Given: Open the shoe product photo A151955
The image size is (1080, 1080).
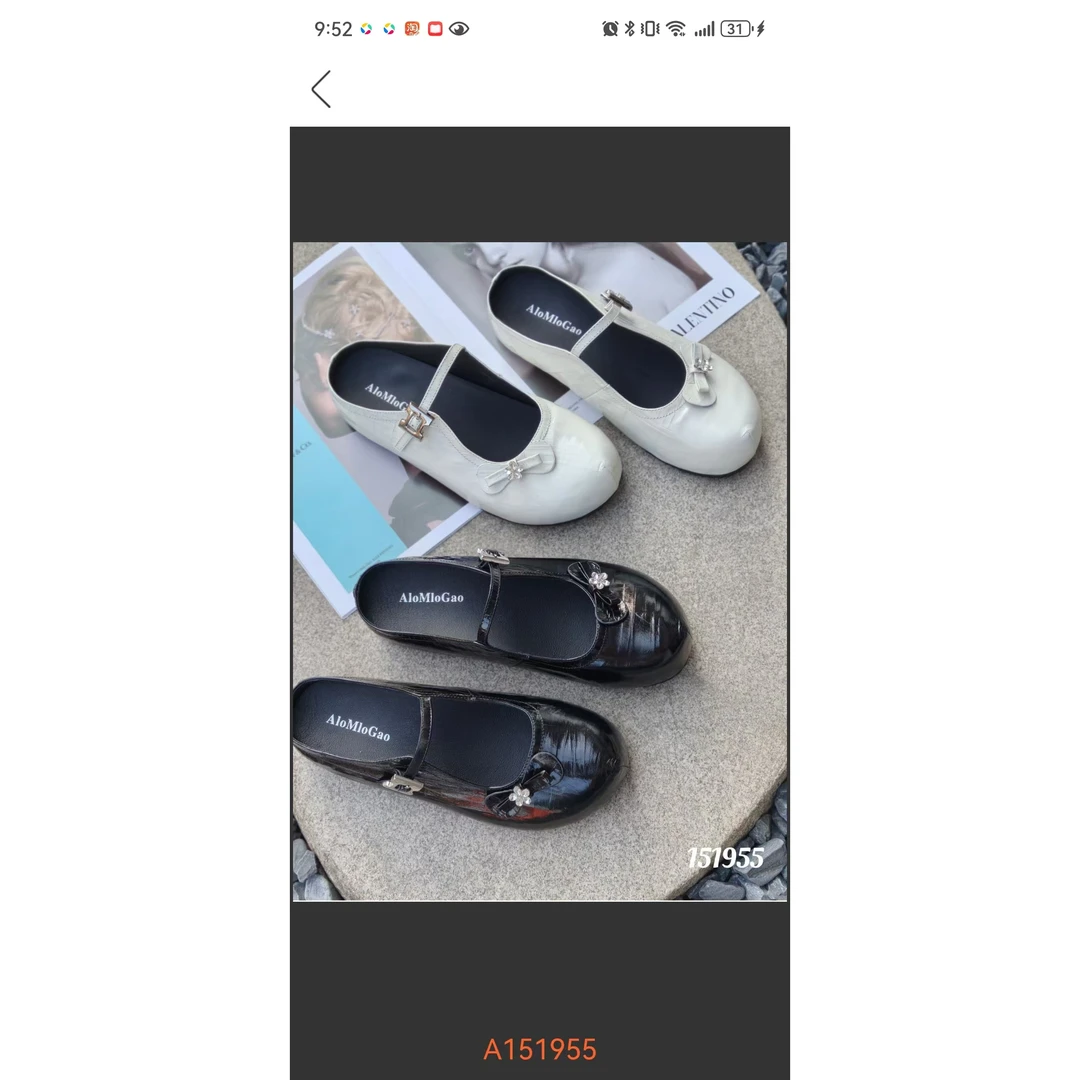Looking at the screenshot, I should pos(539,571).
